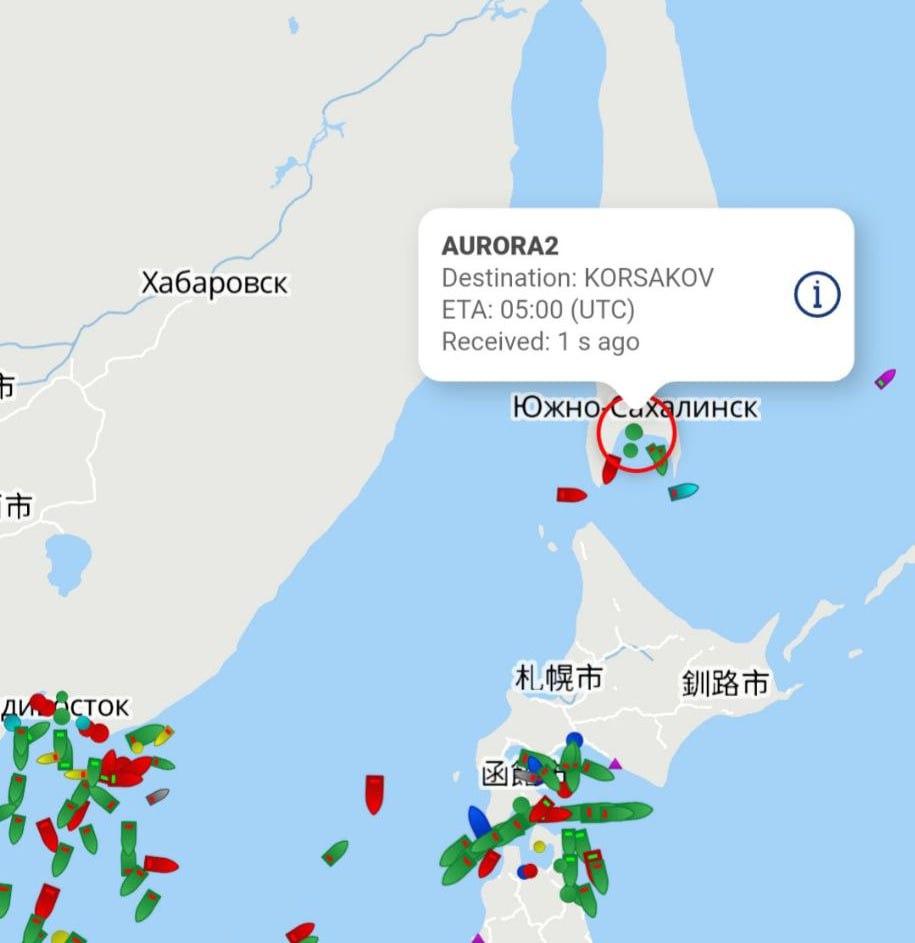Select the grey vessel near Vladivostok
This screenshot has width=915, height=943.
(x=157, y=797)
